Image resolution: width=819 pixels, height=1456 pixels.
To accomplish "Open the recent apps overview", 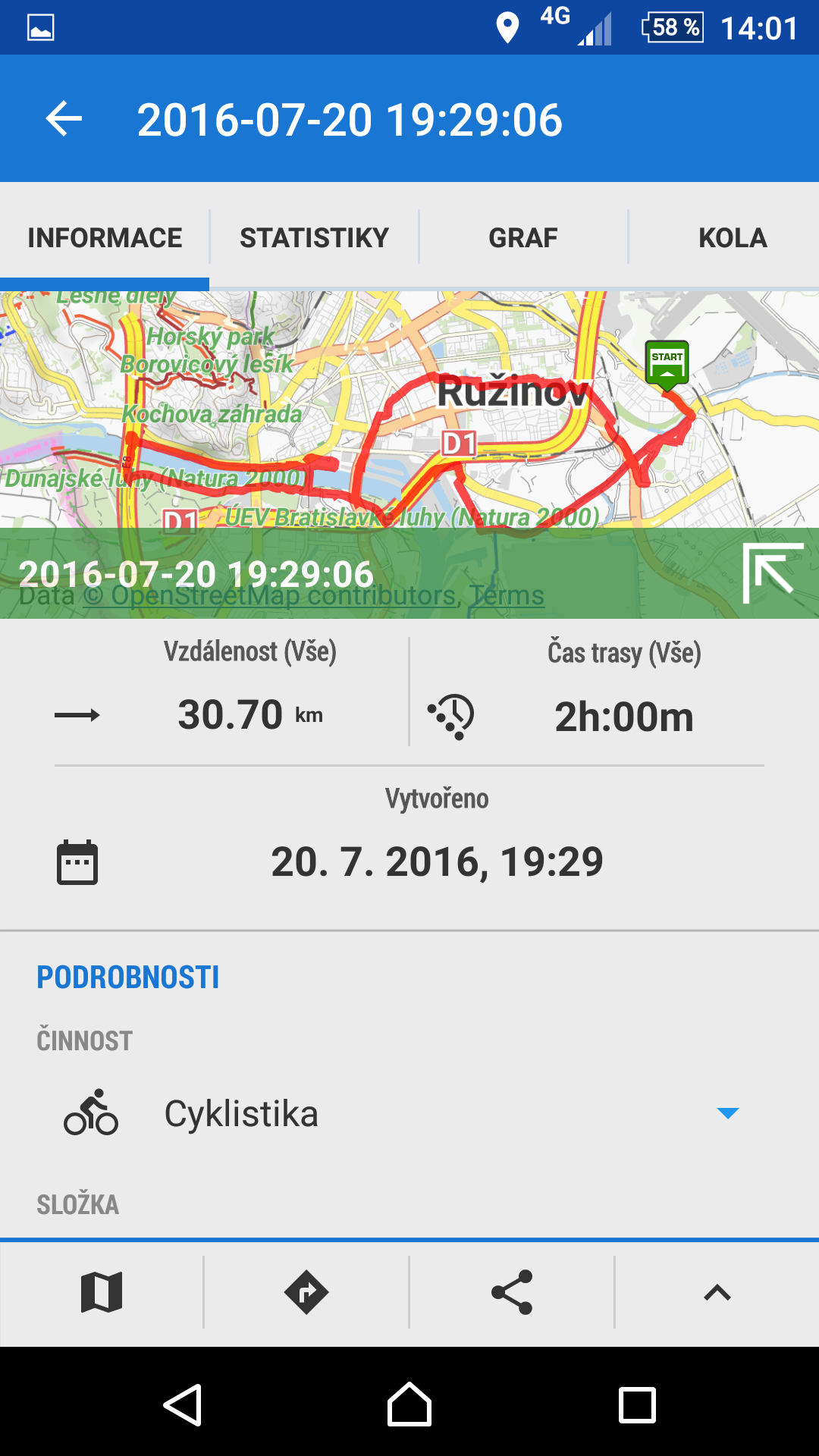I will pos(637,1404).
